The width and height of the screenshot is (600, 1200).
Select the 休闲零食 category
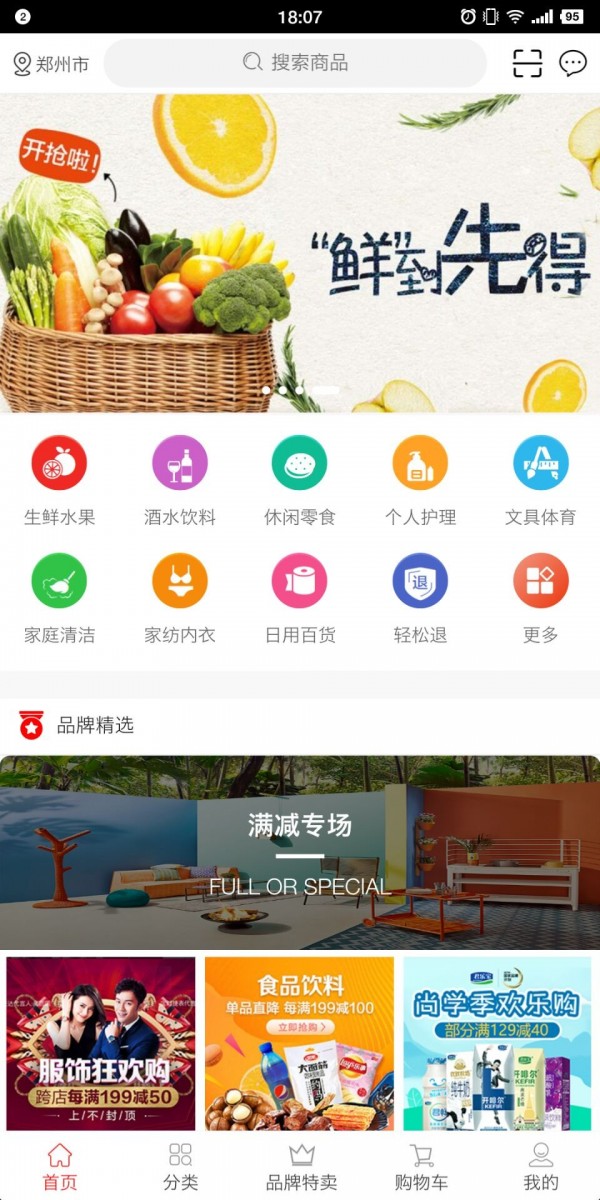coord(300,480)
